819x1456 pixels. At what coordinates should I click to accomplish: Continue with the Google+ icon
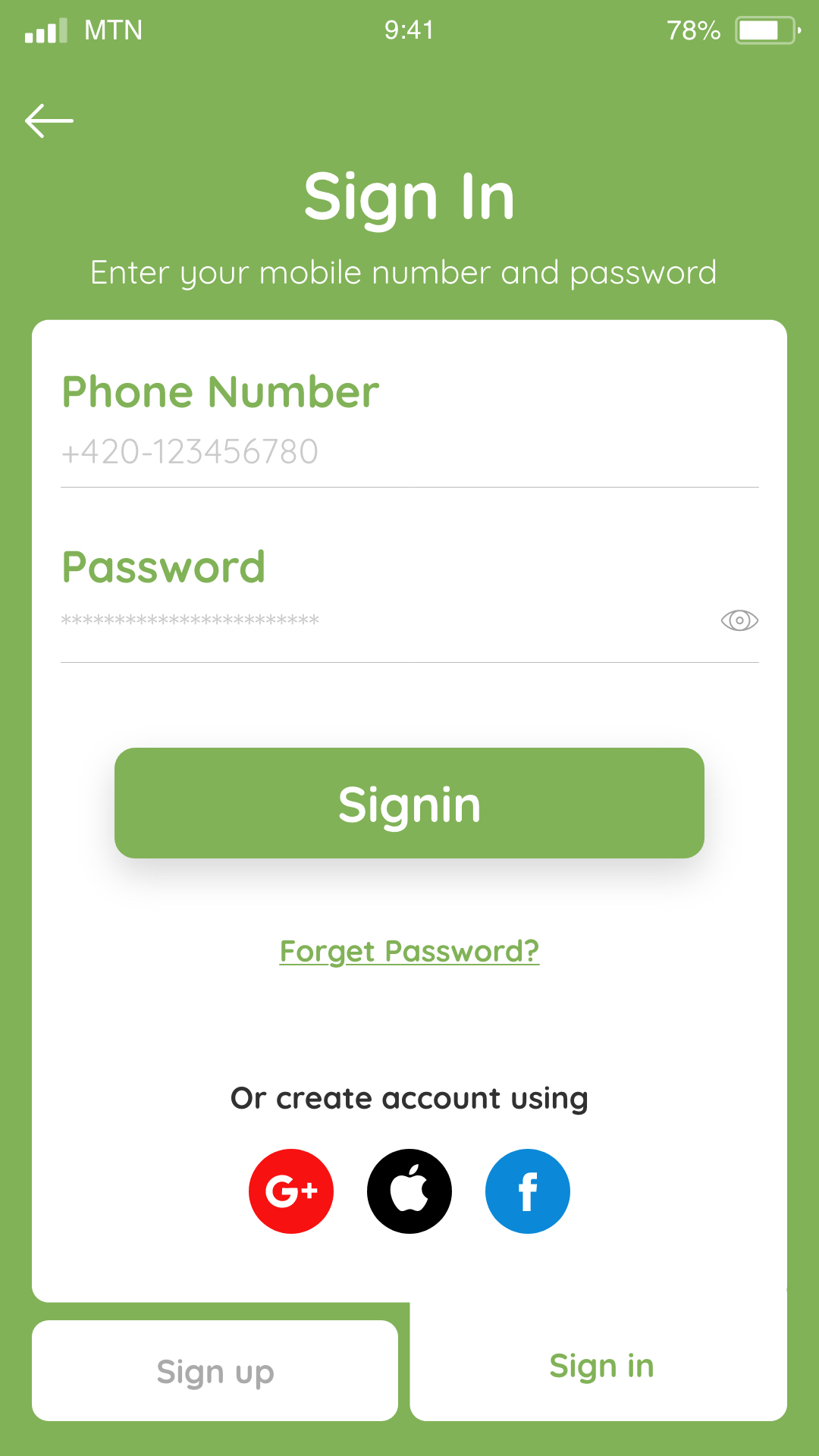tap(291, 1191)
